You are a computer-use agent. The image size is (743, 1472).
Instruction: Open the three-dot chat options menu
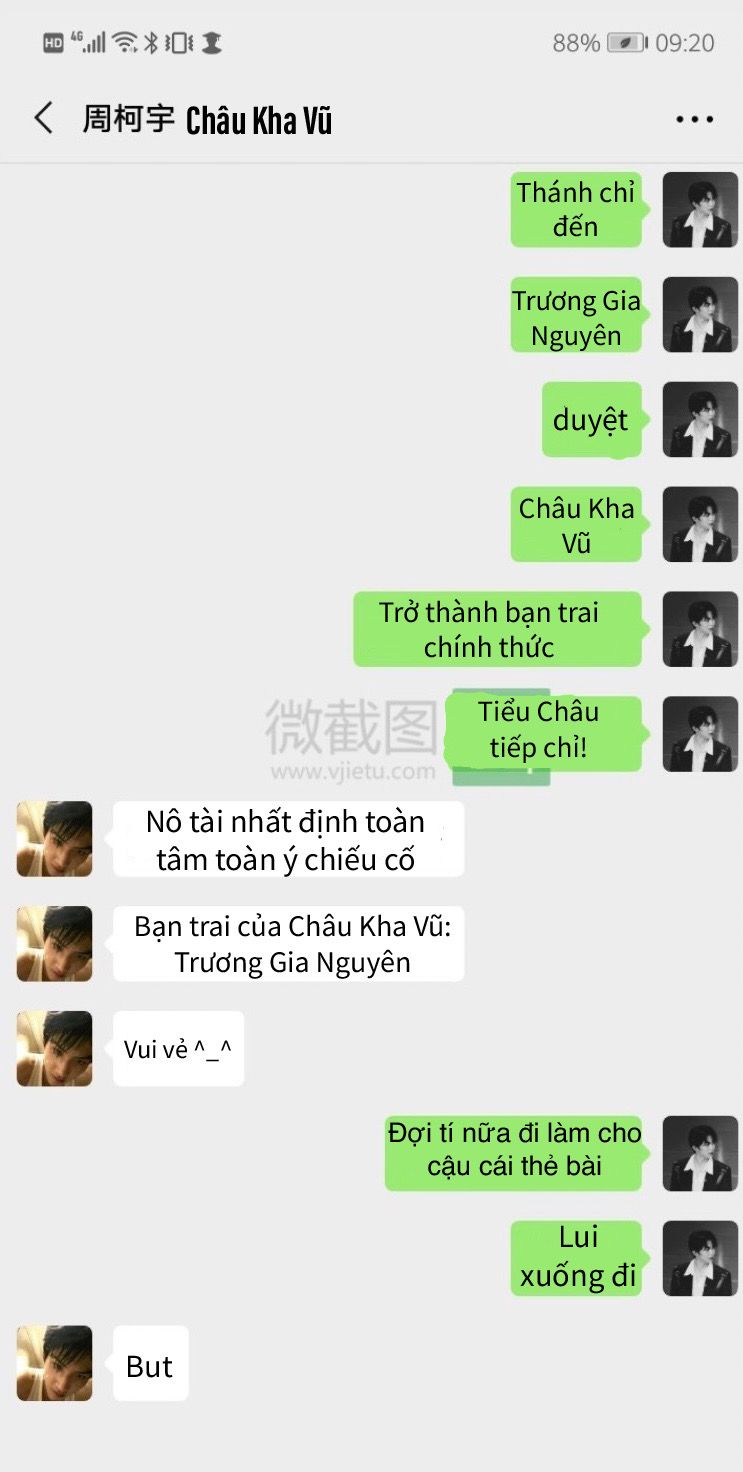[694, 120]
